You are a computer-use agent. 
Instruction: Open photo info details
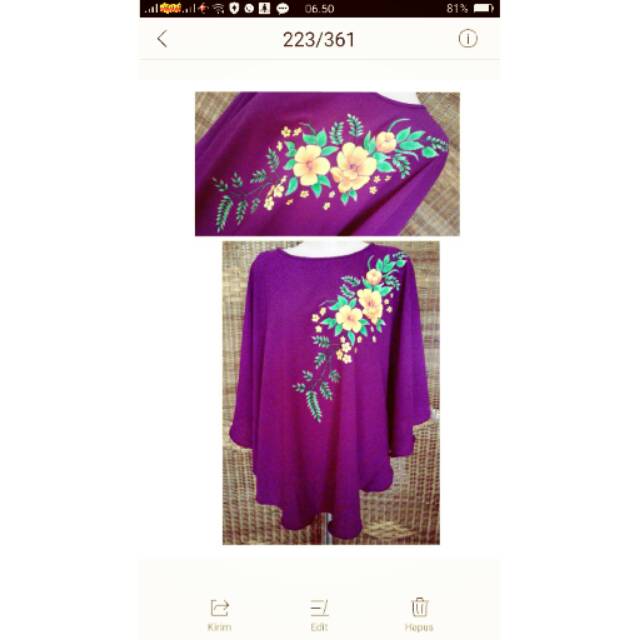point(467,39)
